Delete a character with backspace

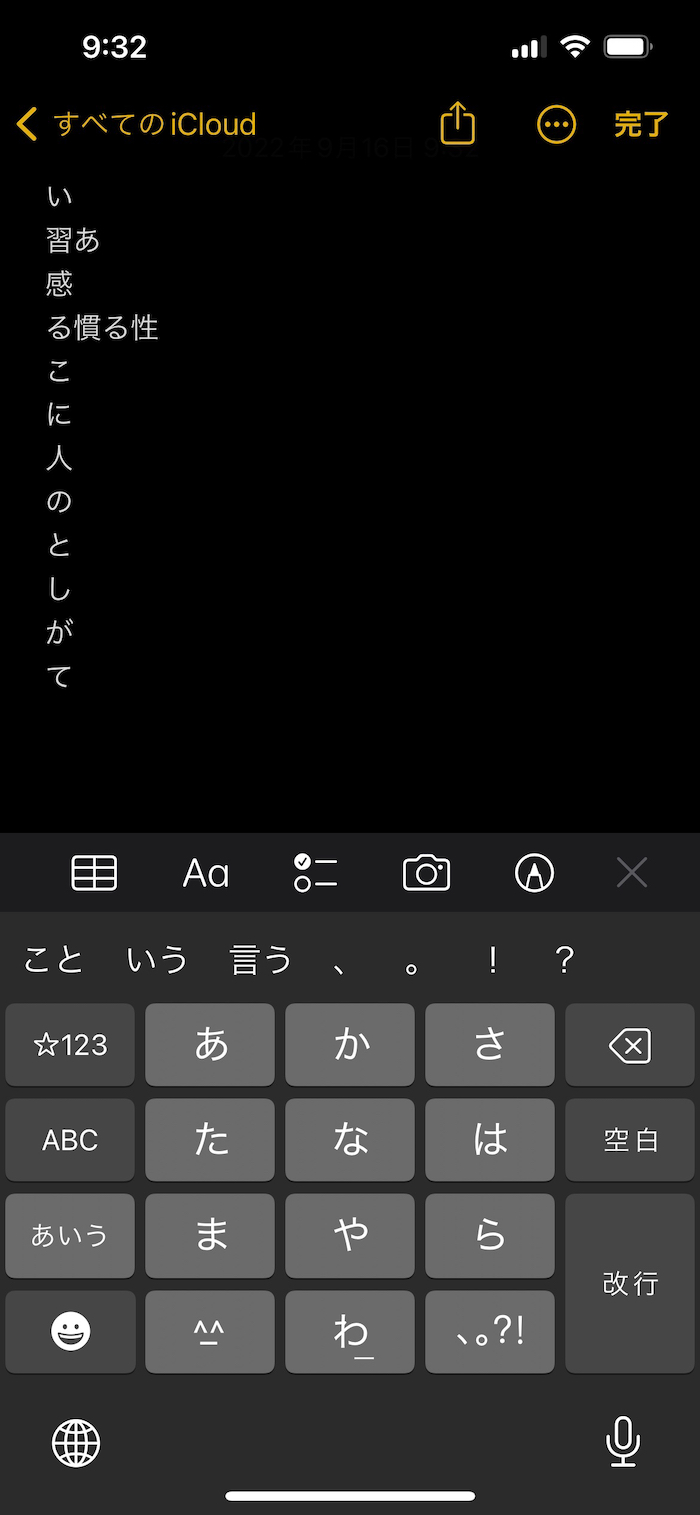630,1045
